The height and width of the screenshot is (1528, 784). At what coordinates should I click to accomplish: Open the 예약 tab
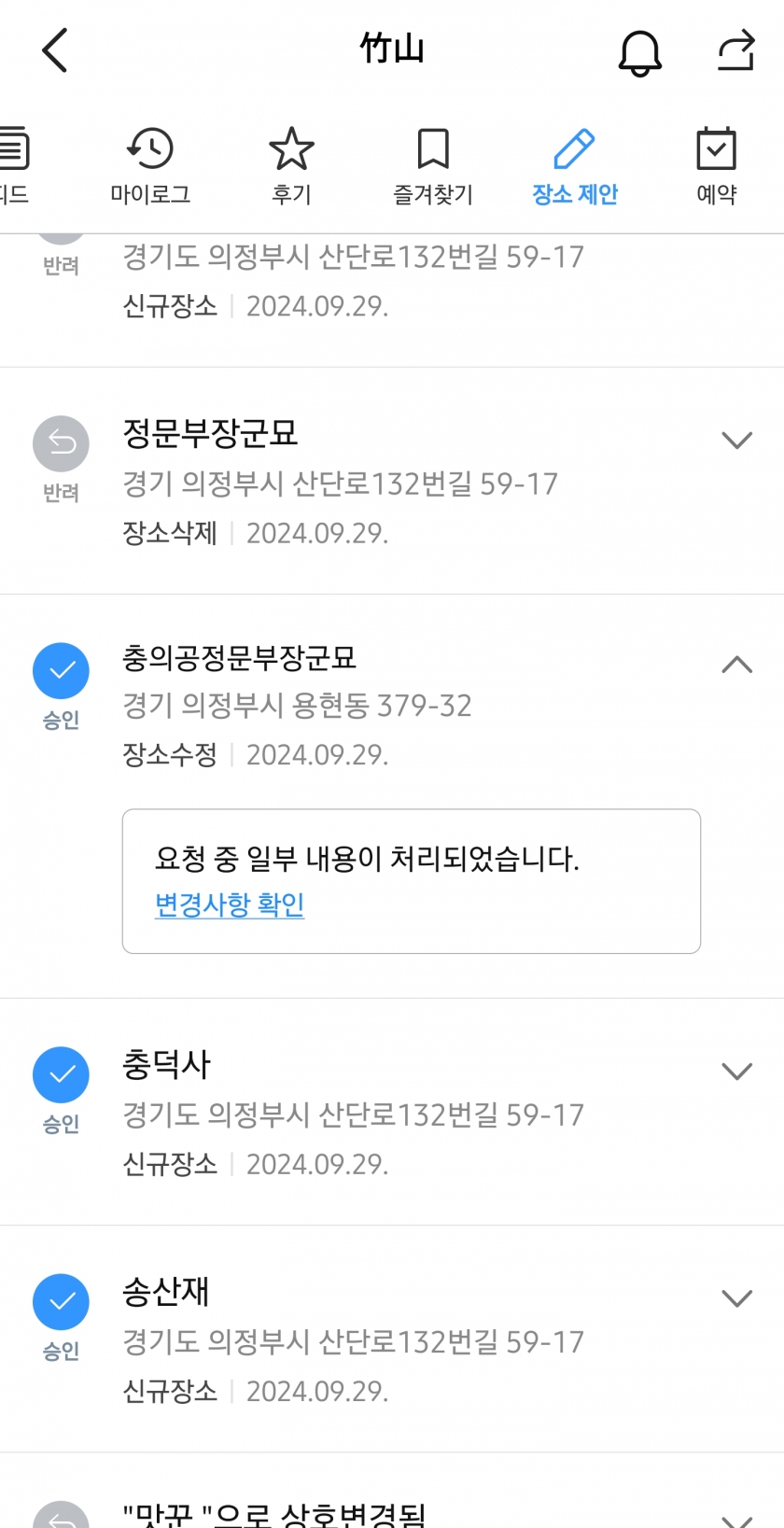(x=717, y=166)
